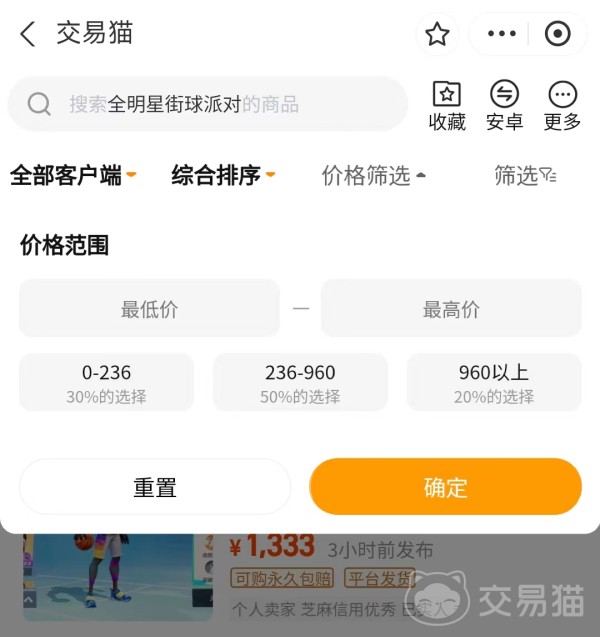Open the three-dot mini program menu

click(x=502, y=34)
